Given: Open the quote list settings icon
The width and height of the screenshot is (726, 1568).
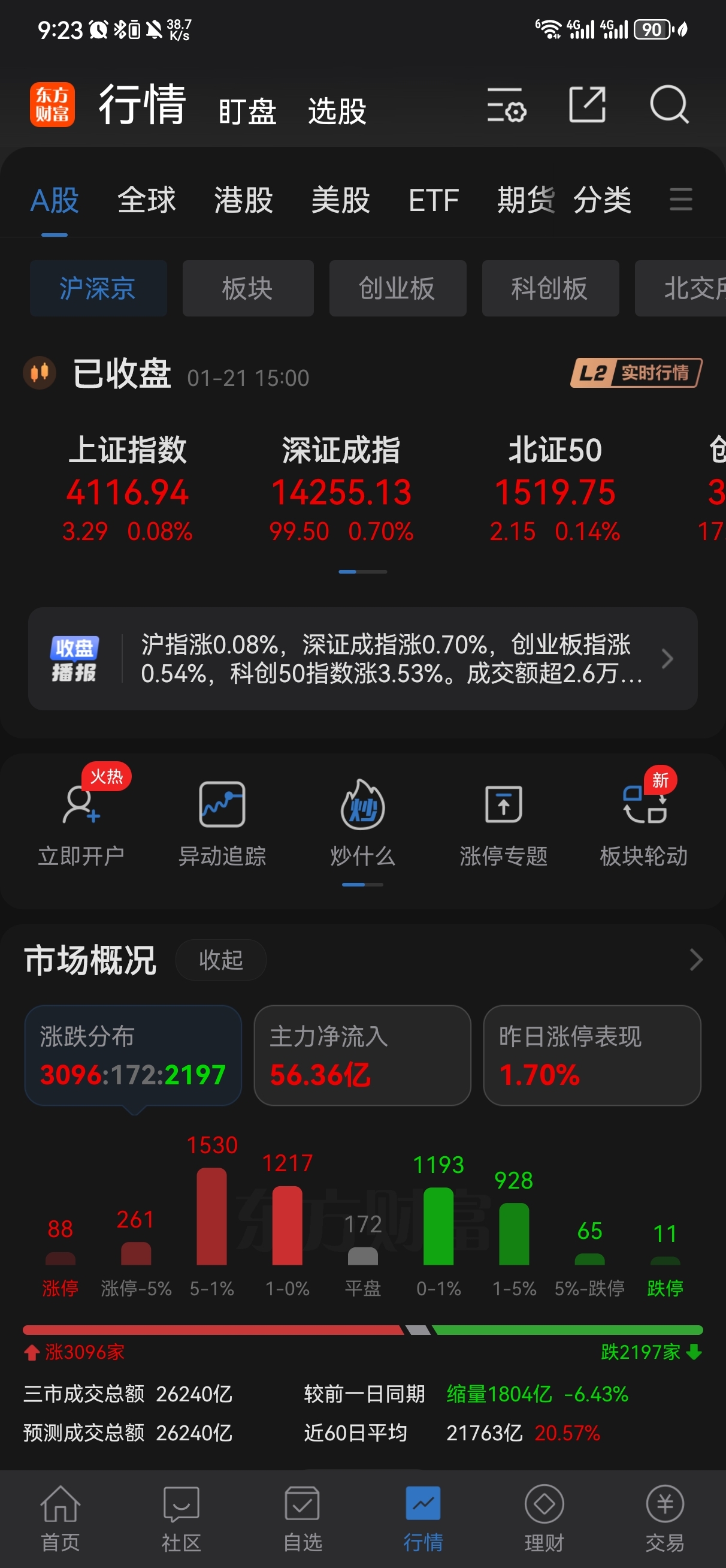Looking at the screenshot, I should (x=506, y=105).
